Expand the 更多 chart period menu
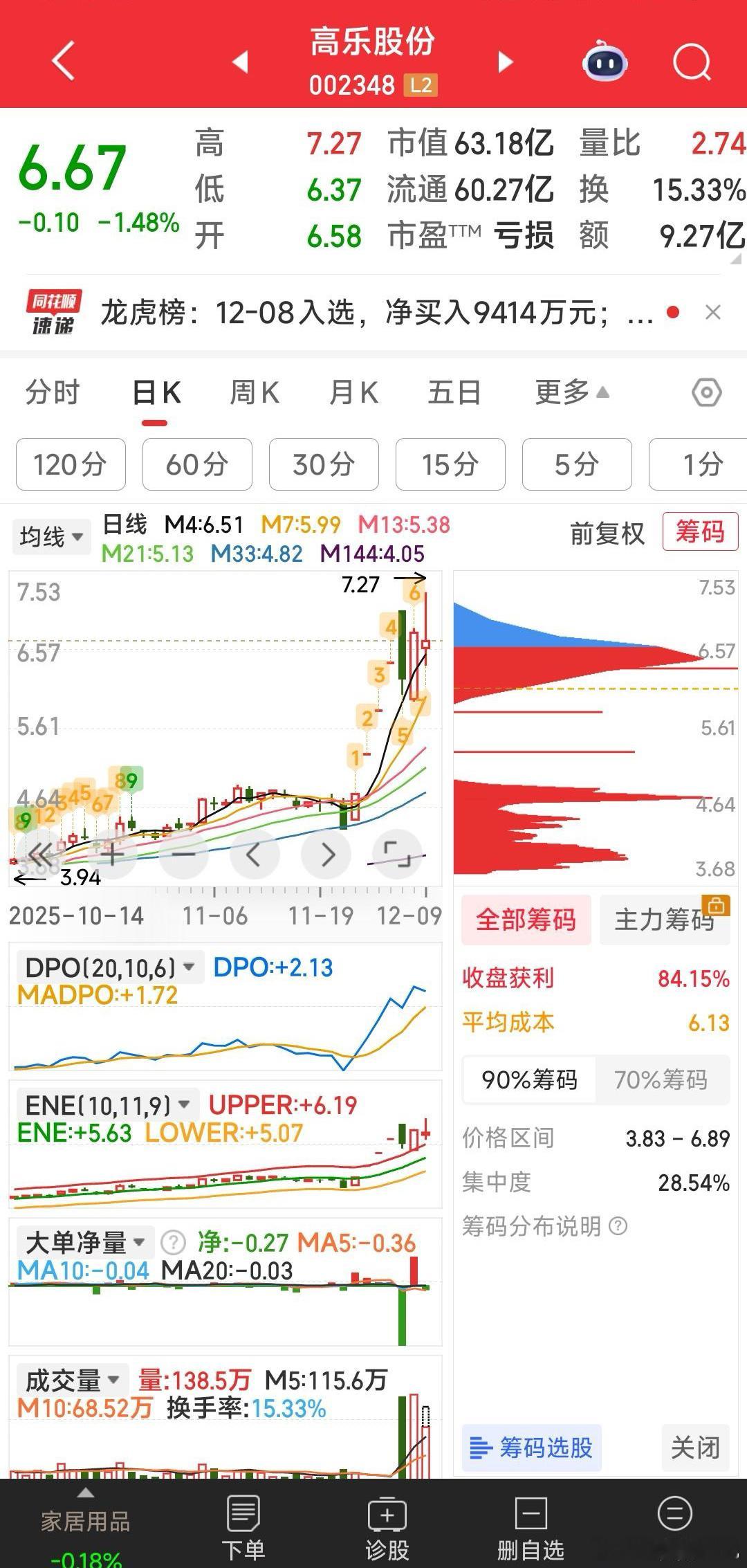 click(571, 393)
